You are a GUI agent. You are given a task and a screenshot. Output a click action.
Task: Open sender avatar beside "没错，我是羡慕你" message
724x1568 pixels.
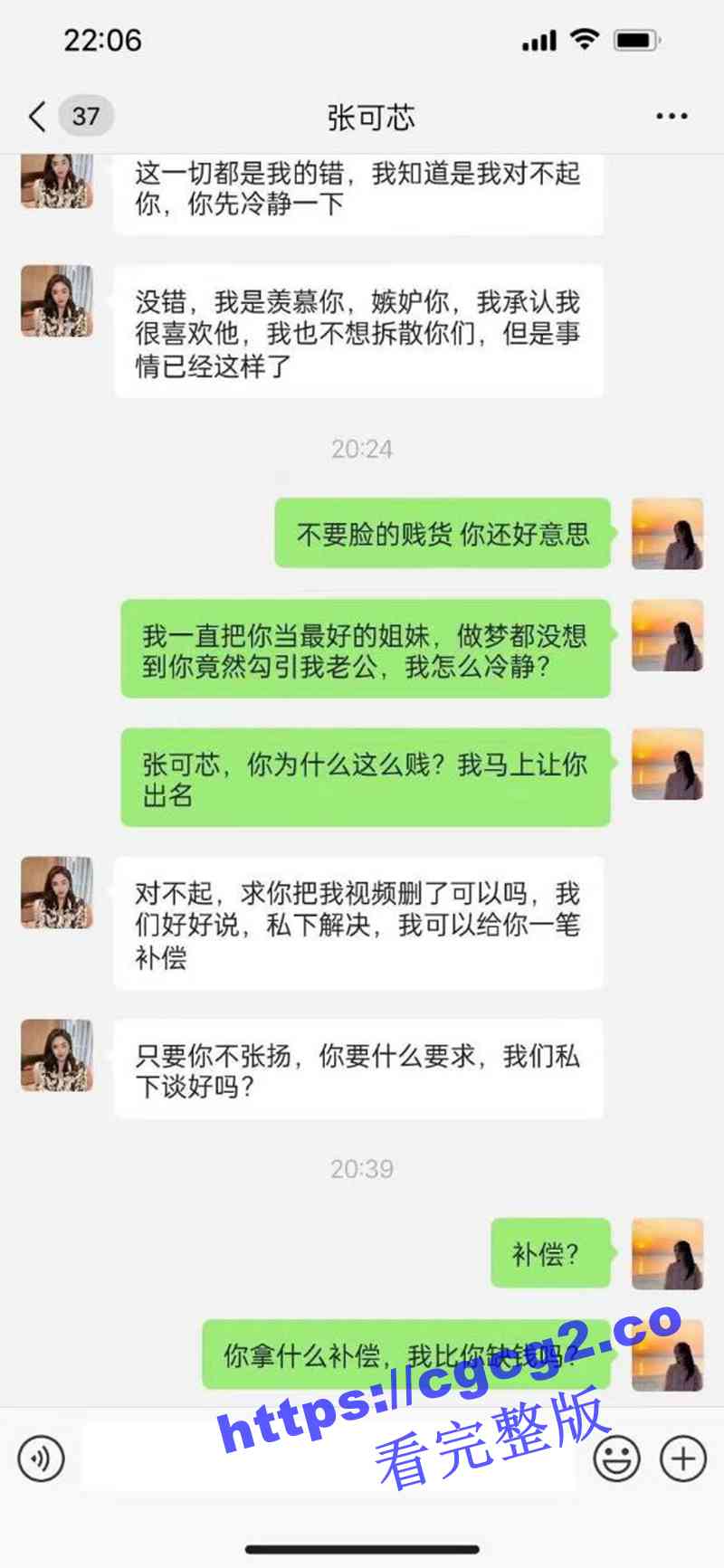tap(57, 301)
